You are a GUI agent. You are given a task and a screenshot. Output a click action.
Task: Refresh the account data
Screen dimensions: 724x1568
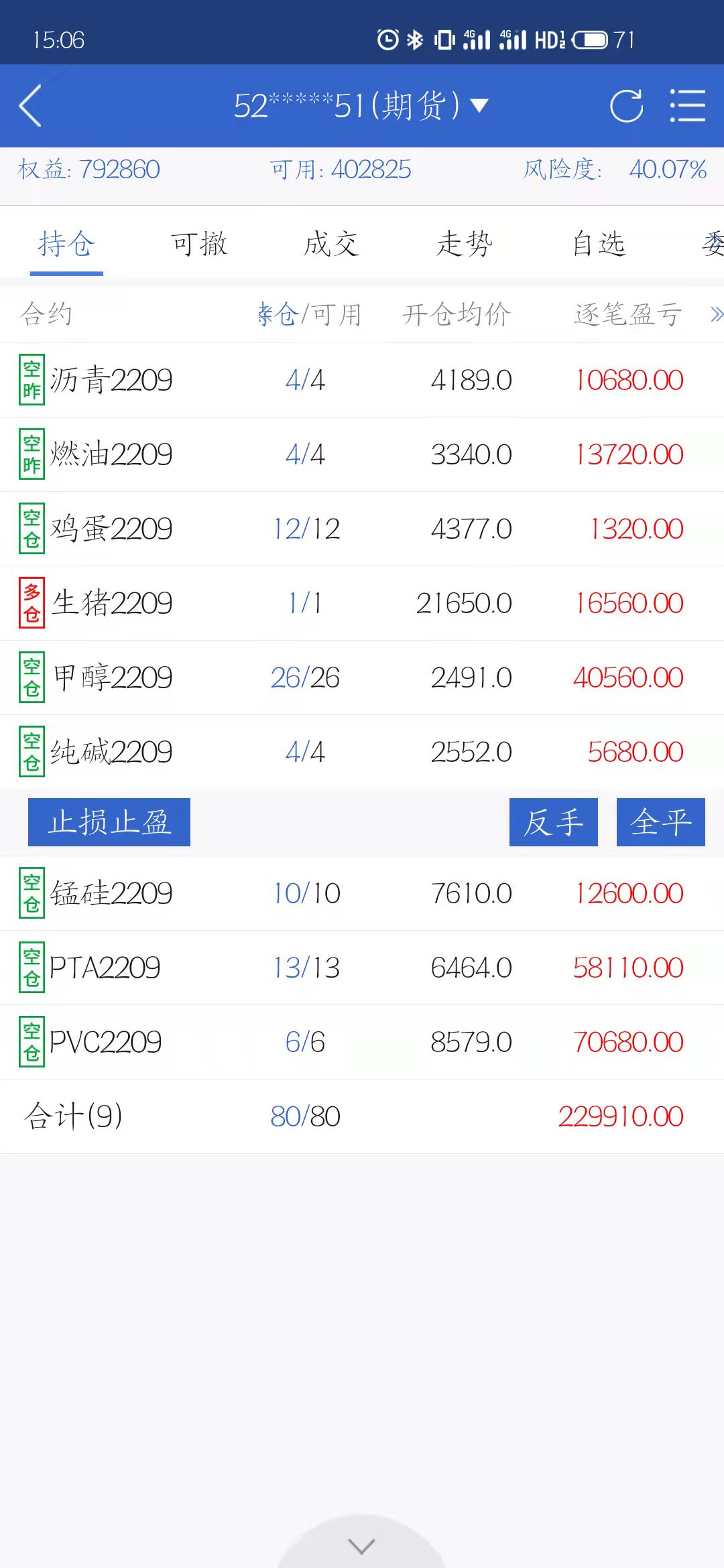(x=626, y=106)
